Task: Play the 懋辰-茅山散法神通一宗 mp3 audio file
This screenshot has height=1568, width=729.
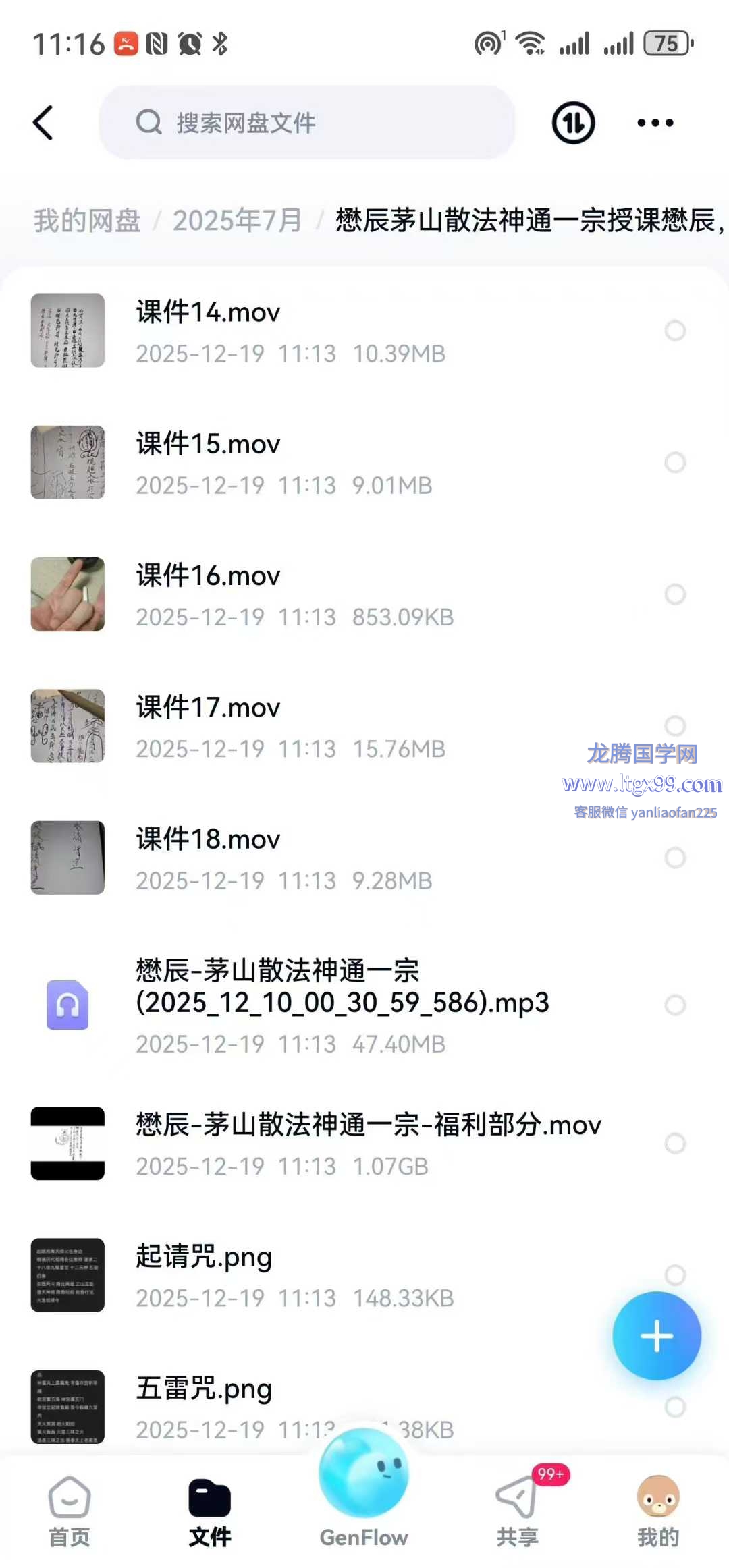Action: coord(342,988)
